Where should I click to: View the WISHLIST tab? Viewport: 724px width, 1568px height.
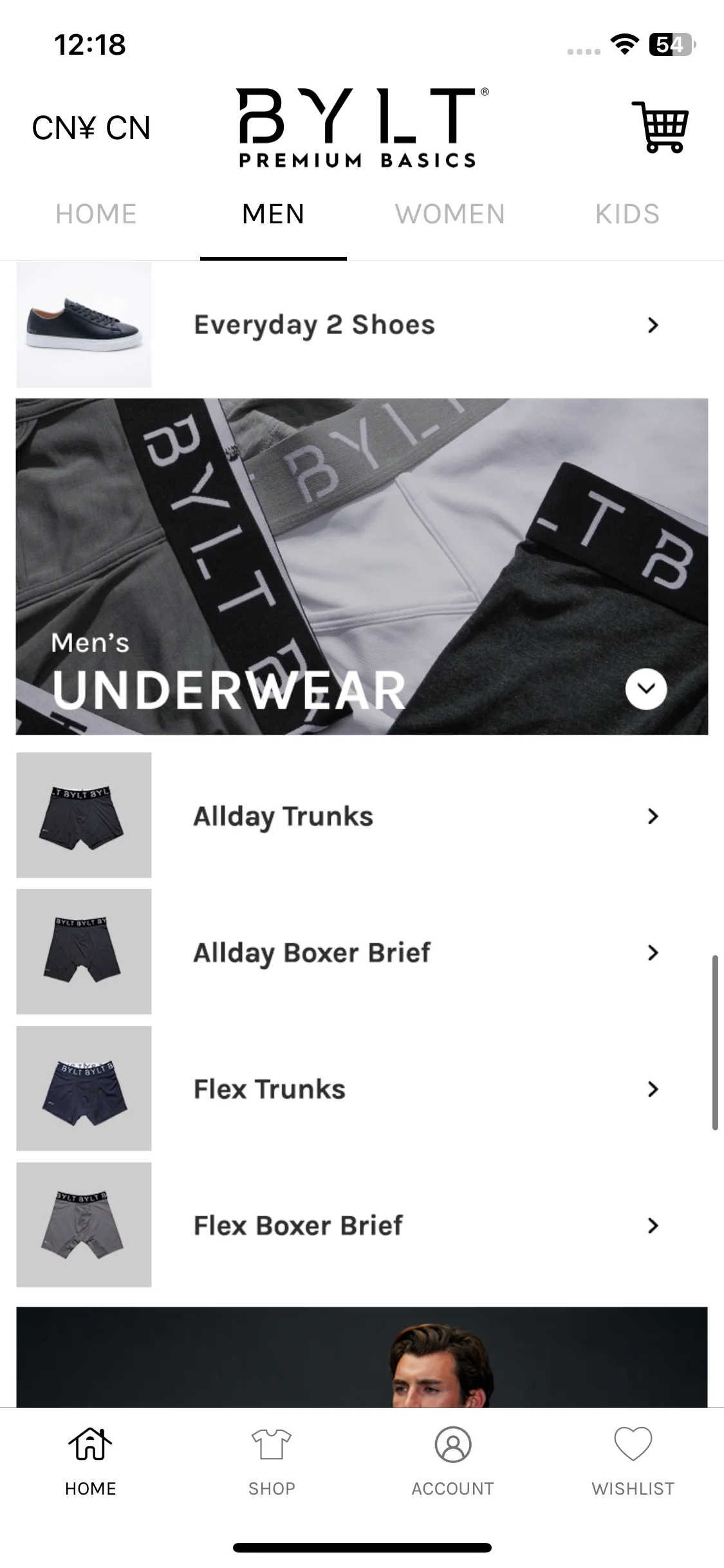tap(633, 1461)
